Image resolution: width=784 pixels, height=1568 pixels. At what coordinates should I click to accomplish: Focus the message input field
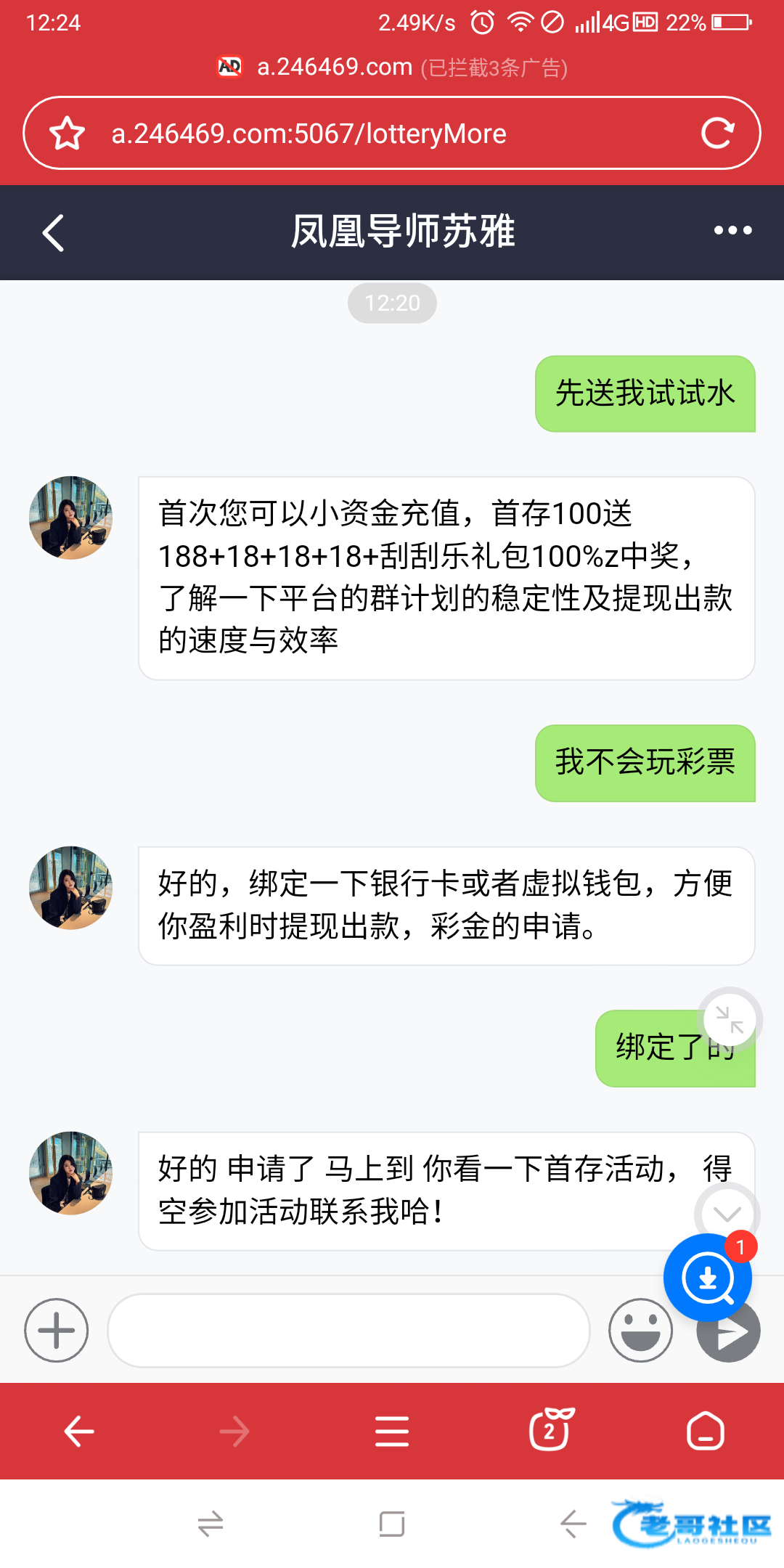coord(348,1330)
